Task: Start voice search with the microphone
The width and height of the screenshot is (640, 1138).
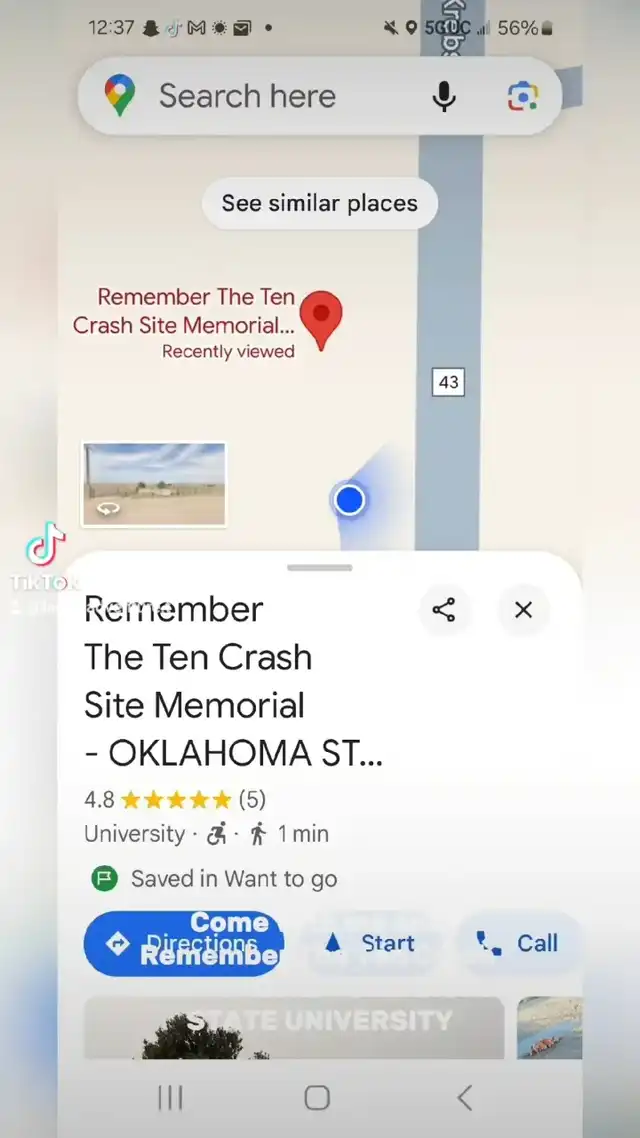Action: (x=444, y=96)
